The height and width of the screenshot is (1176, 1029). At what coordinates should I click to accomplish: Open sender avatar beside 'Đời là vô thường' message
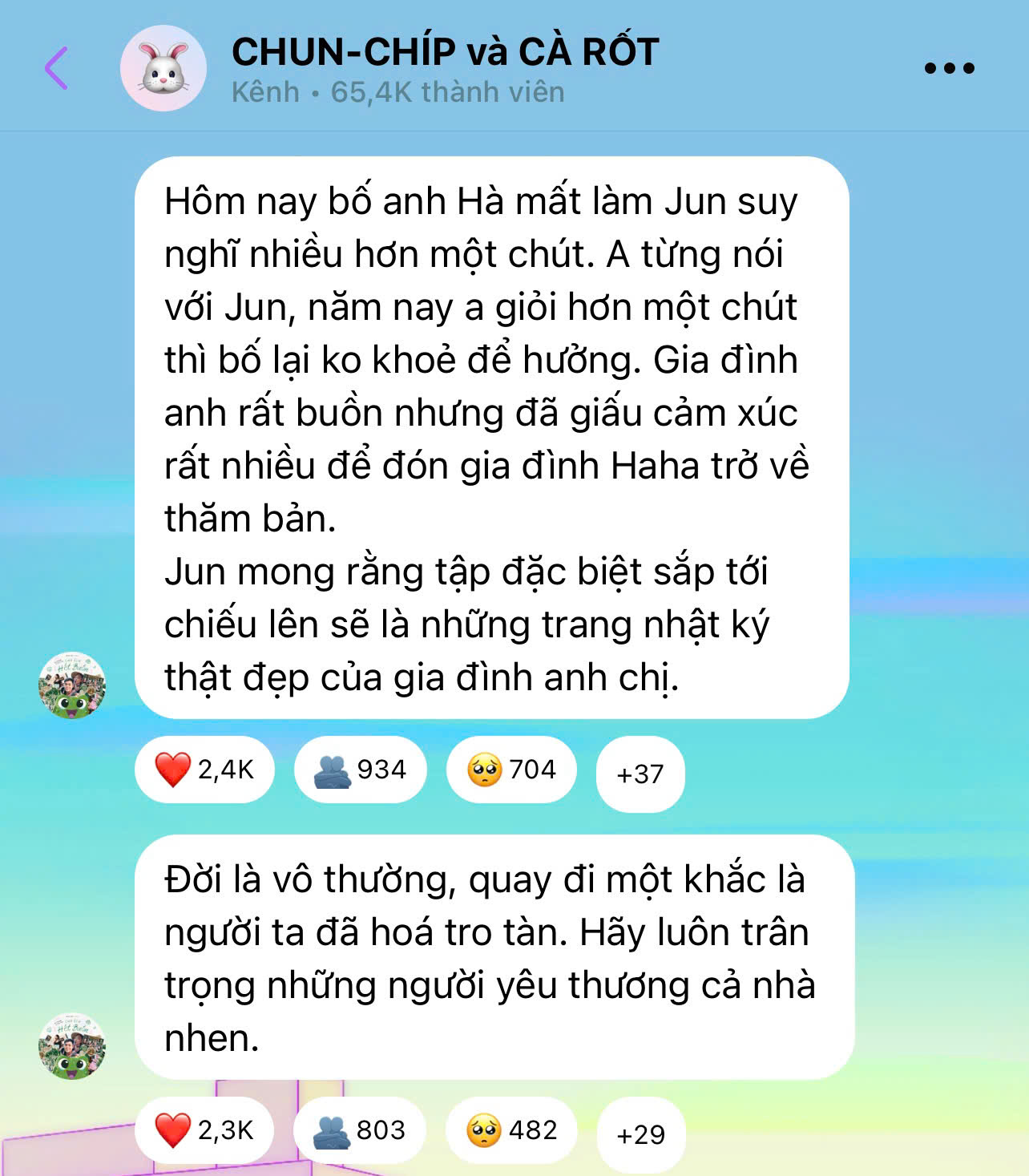(72, 1045)
